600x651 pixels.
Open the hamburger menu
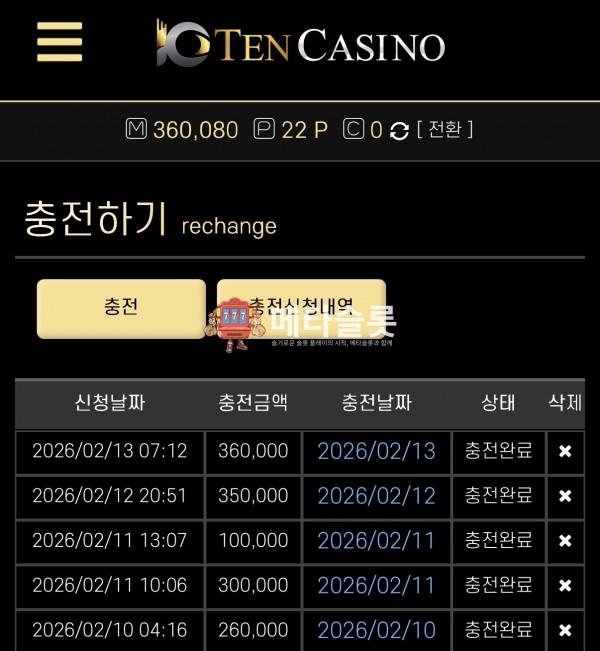coord(60,42)
